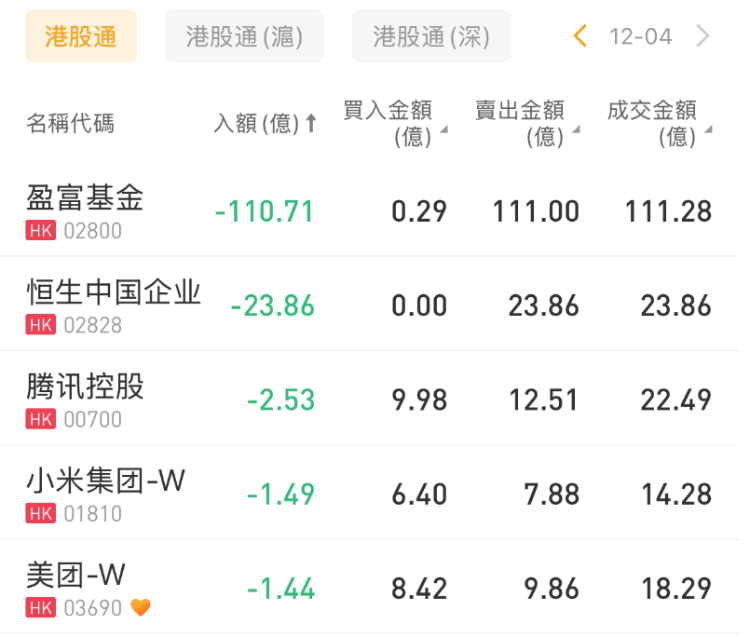Select the 港股通(深) tab
750x637 pixels.
point(431,37)
